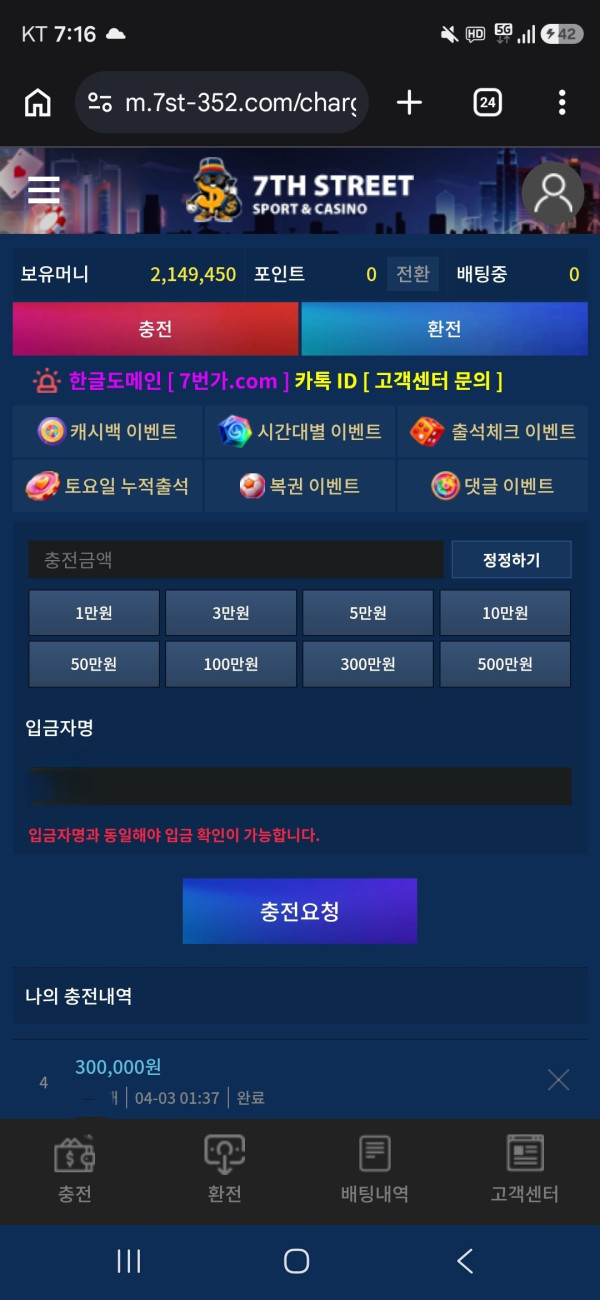Submit with the 충전요청 button
This screenshot has height=1300, width=600.
click(x=299, y=911)
